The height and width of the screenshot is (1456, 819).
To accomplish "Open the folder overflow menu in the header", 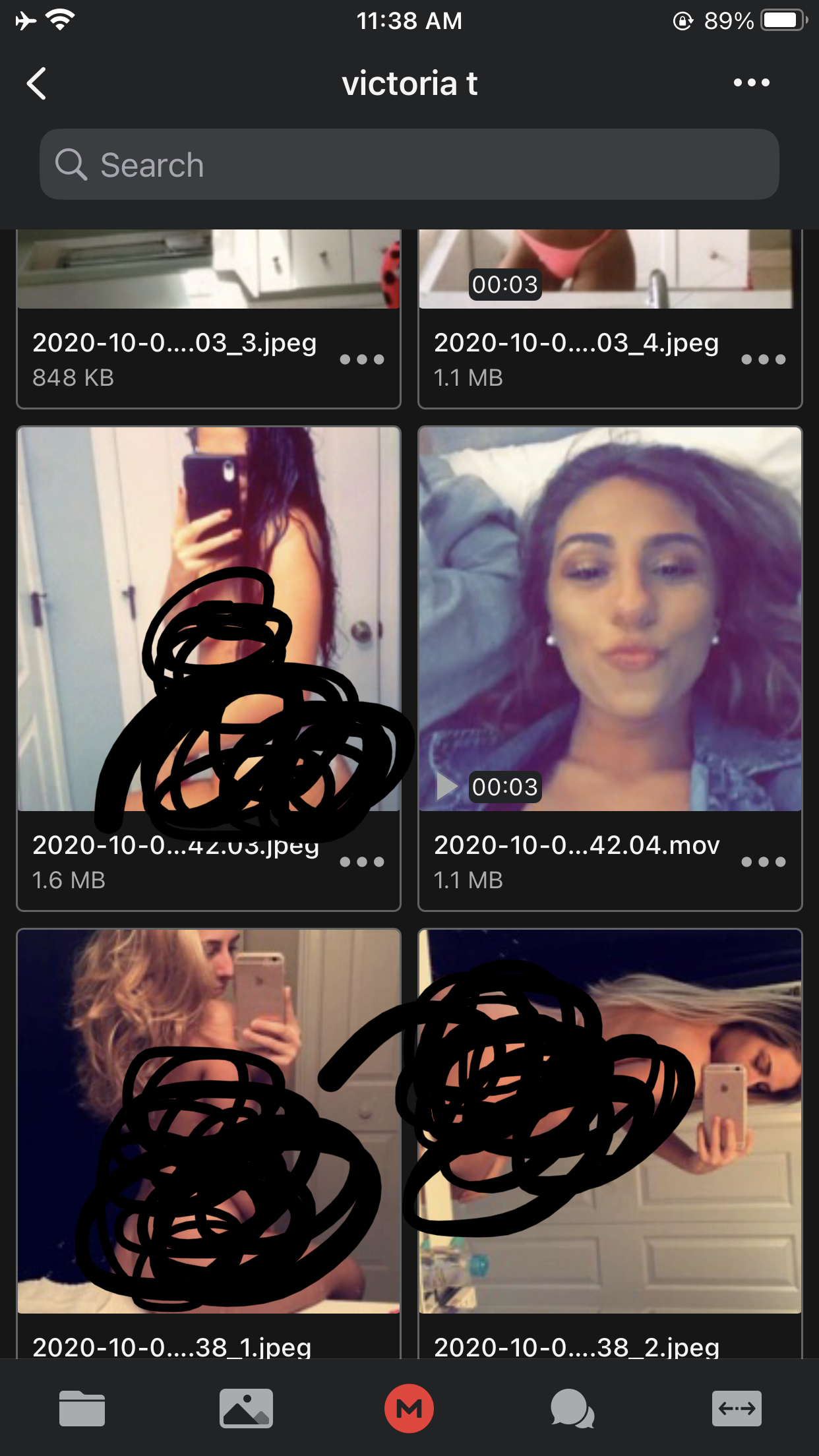I will point(751,83).
